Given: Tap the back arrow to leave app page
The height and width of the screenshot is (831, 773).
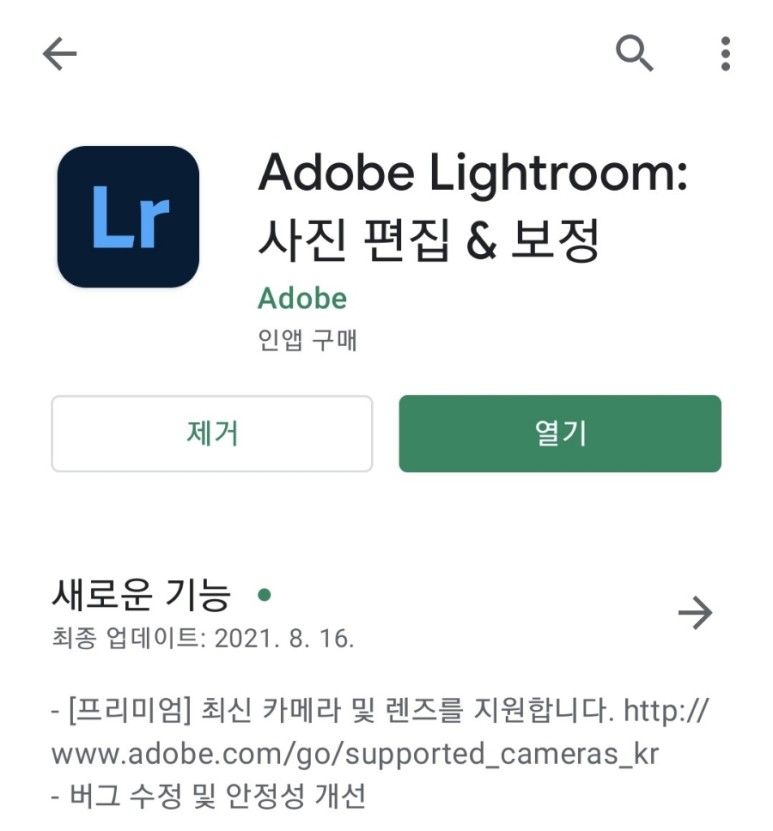Looking at the screenshot, I should pyautogui.click(x=55, y=55).
